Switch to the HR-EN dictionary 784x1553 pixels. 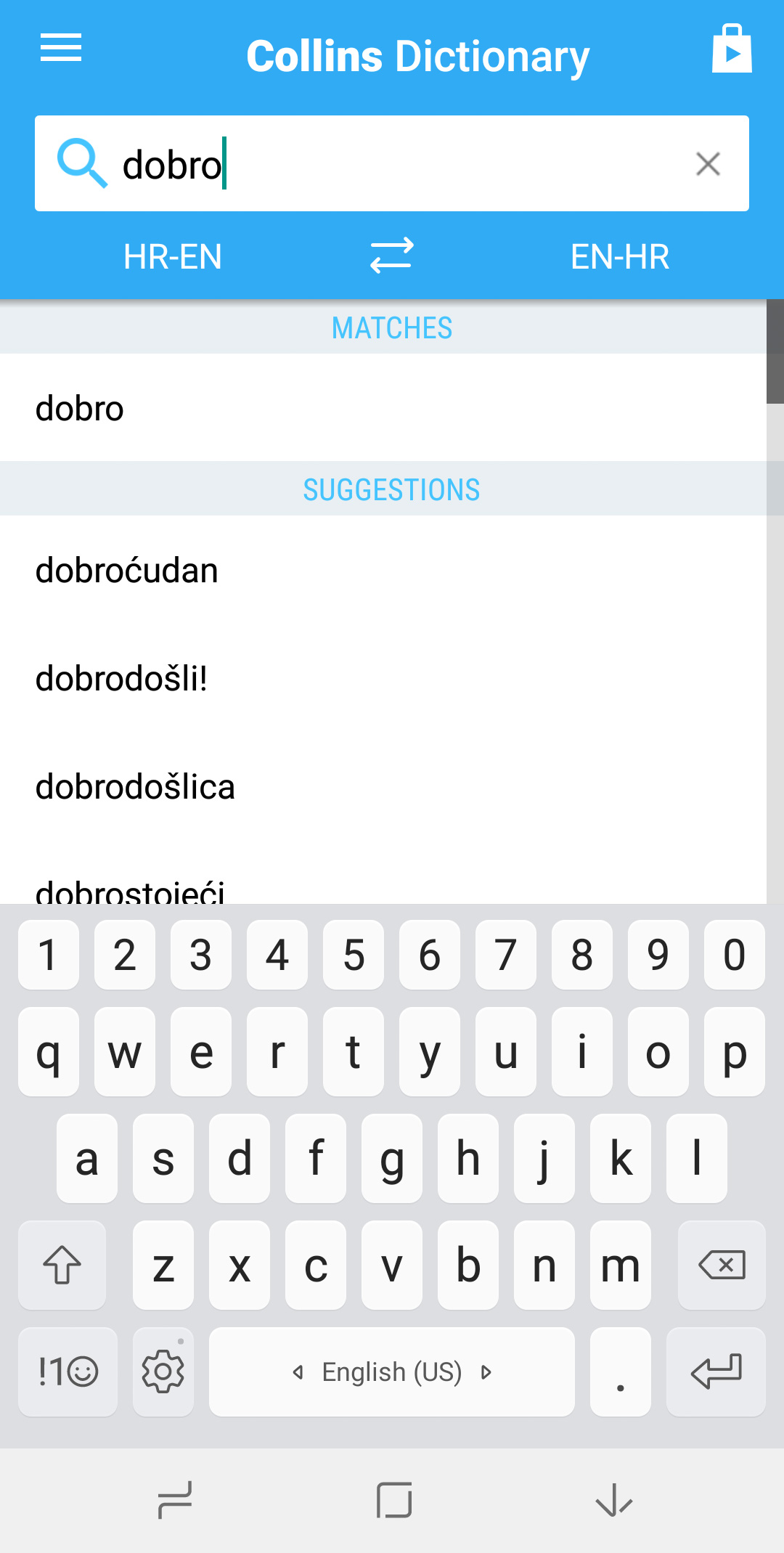(x=173, y=257)
